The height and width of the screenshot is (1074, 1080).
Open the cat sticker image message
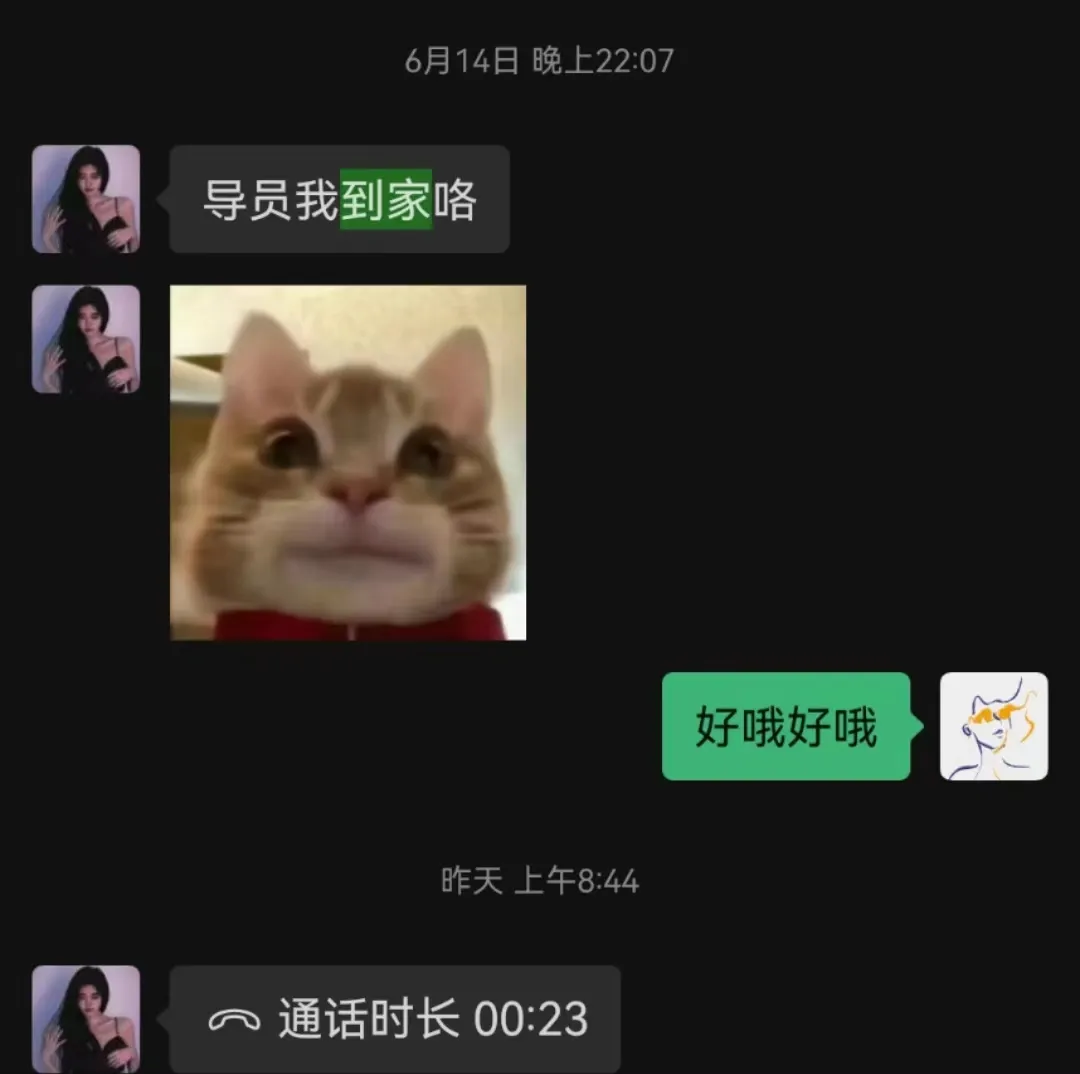[x=348, y=462]
